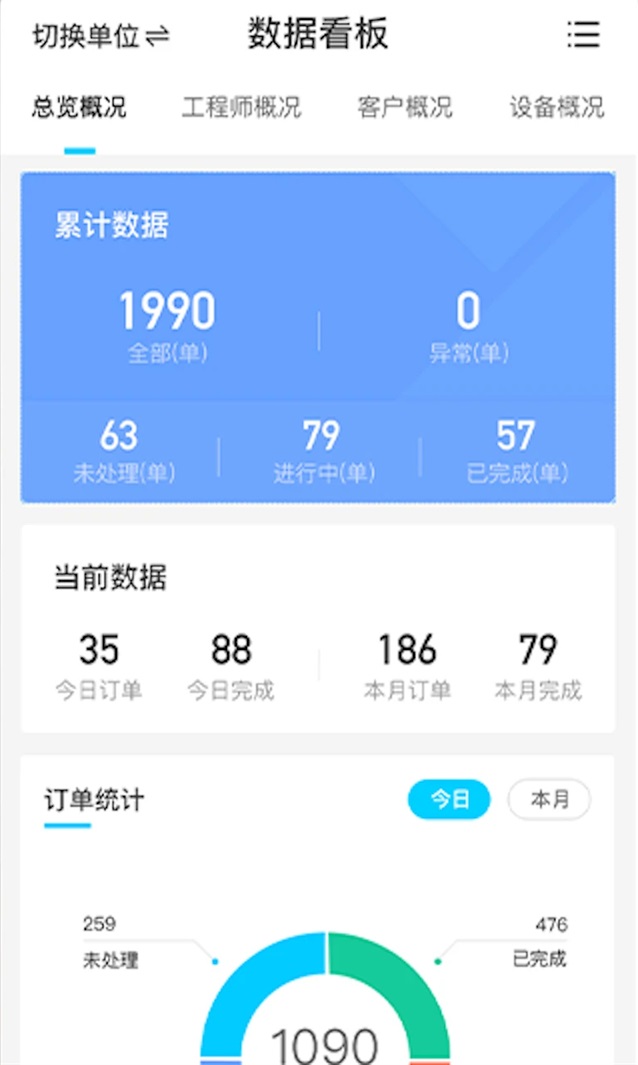The height and width of the screenshot is (1065, 638).
Task: Select the 设备概况 tab
Action: pos(556,107)
